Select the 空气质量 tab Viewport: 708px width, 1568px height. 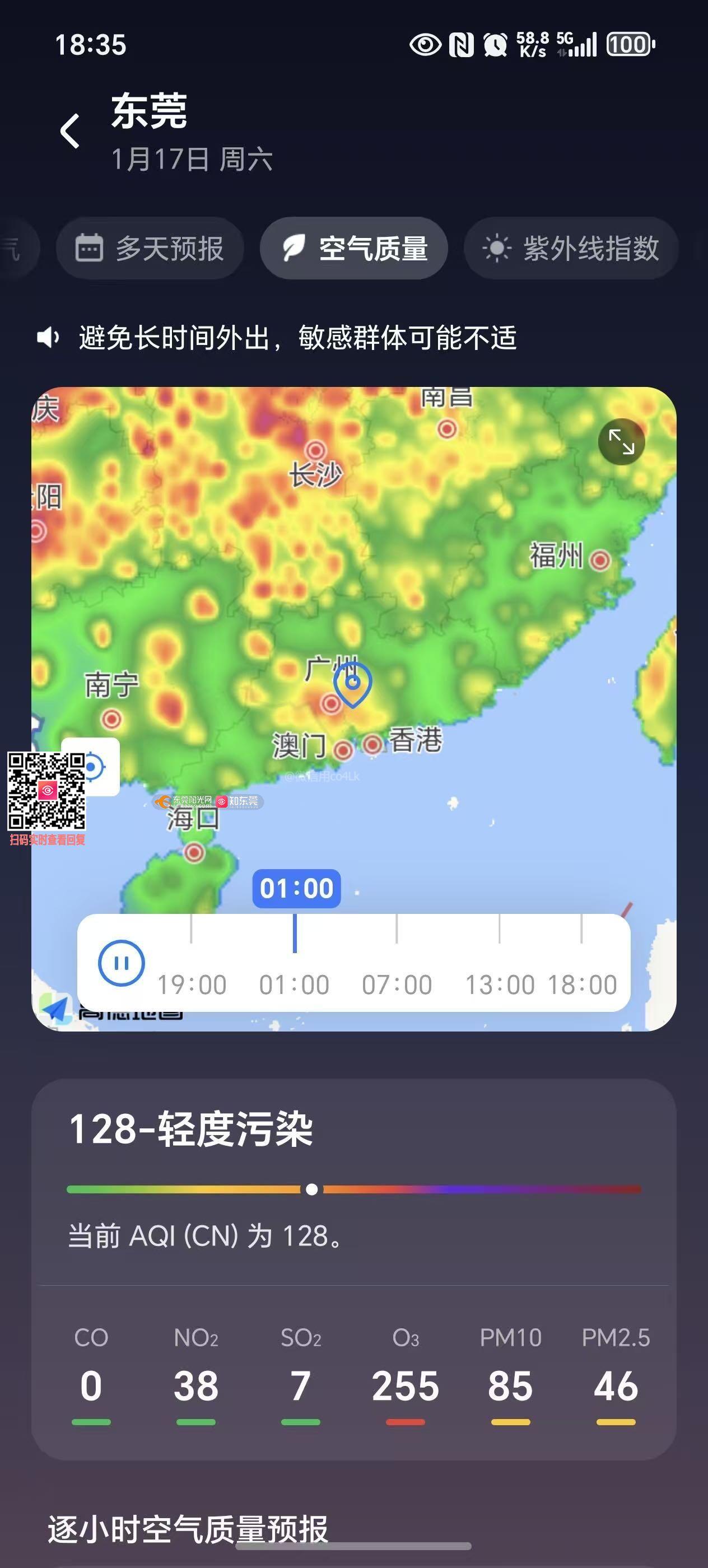(353, 248)
